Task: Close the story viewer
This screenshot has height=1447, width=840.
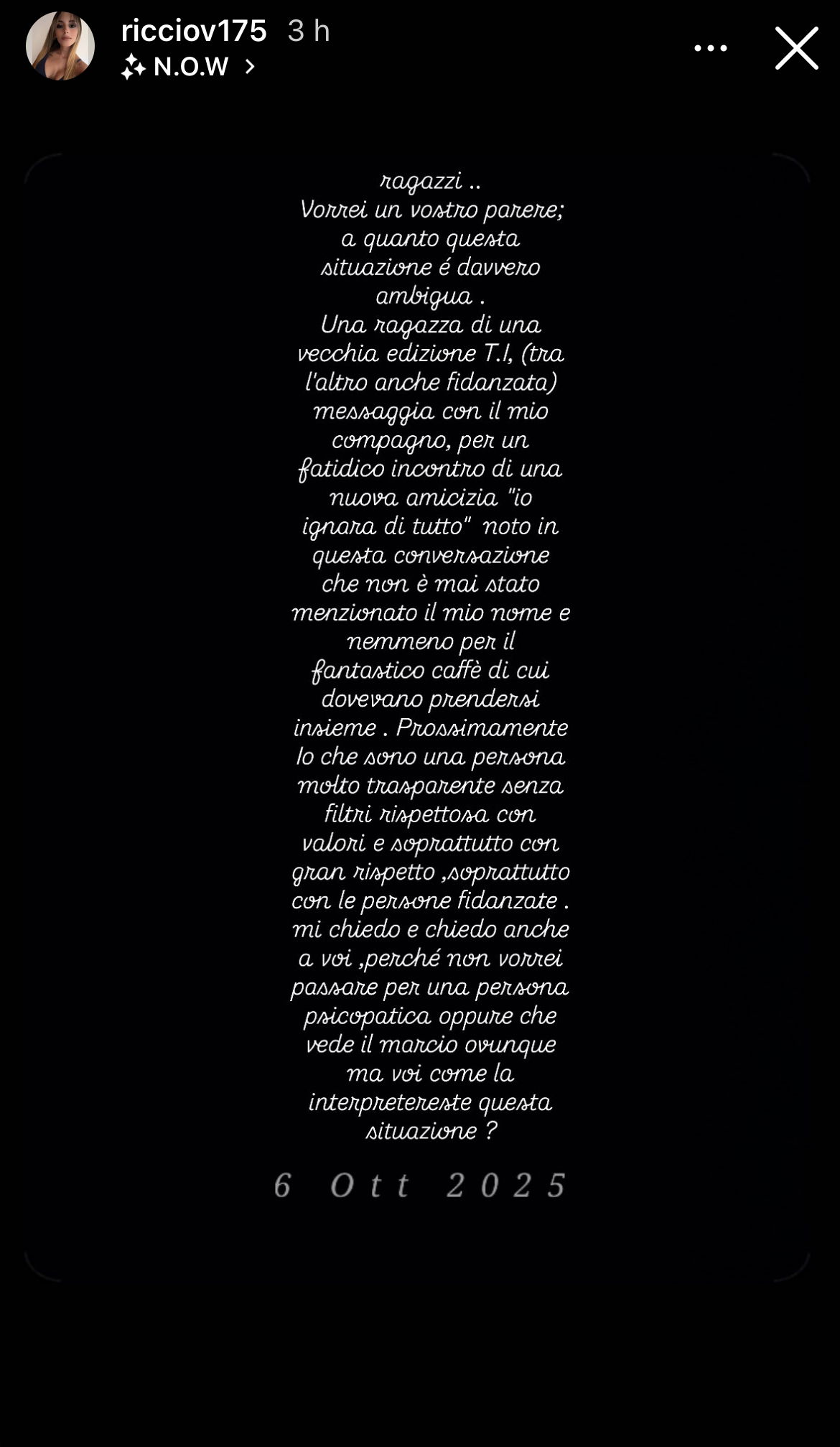Action: pos(796,48)
